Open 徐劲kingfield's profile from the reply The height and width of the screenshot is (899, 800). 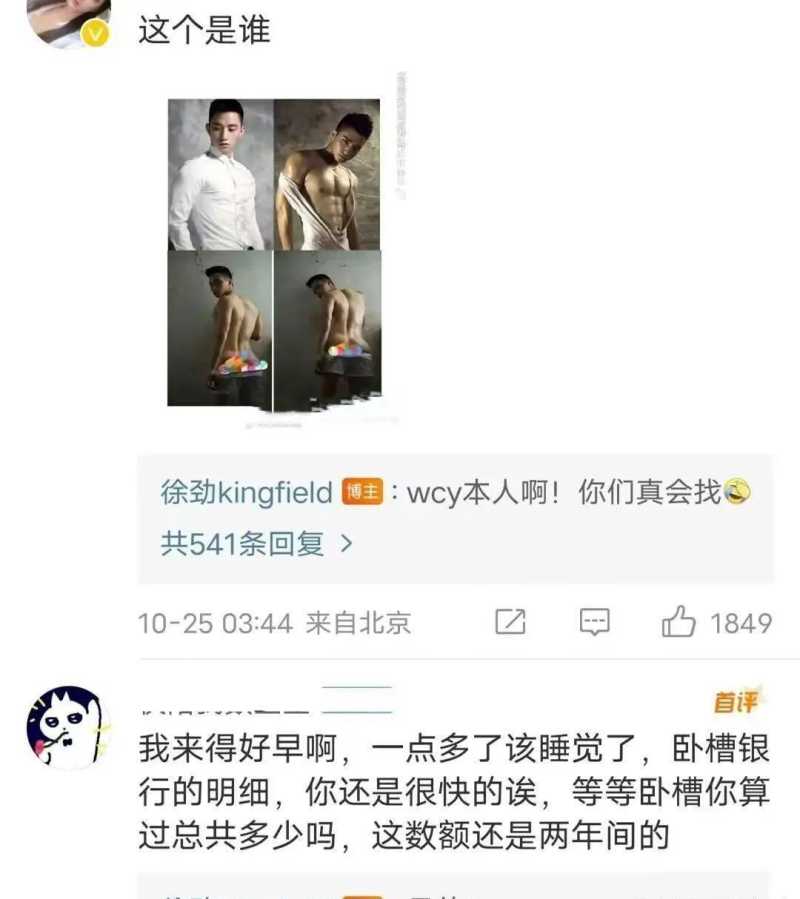coord(246,493)
